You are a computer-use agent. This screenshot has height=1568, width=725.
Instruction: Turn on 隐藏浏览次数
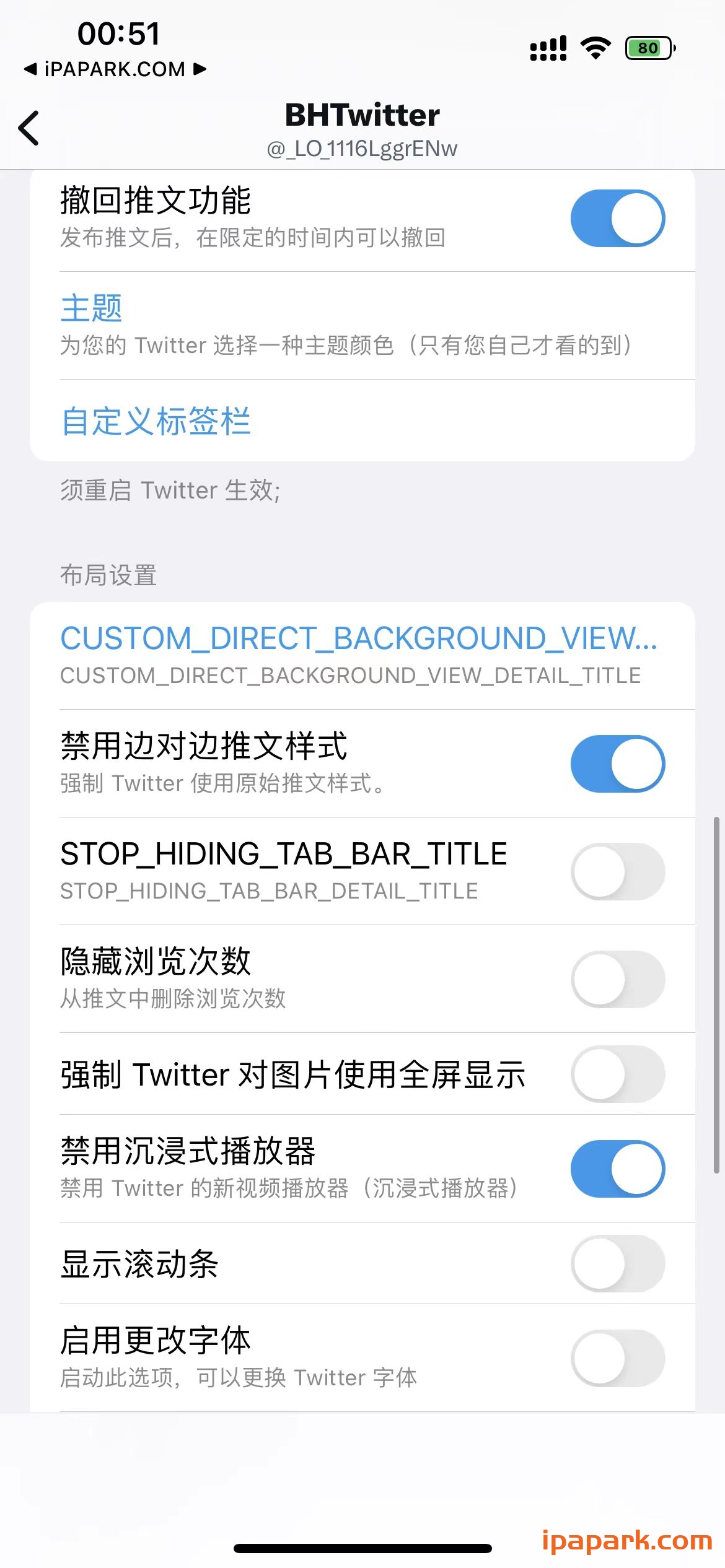617,979
